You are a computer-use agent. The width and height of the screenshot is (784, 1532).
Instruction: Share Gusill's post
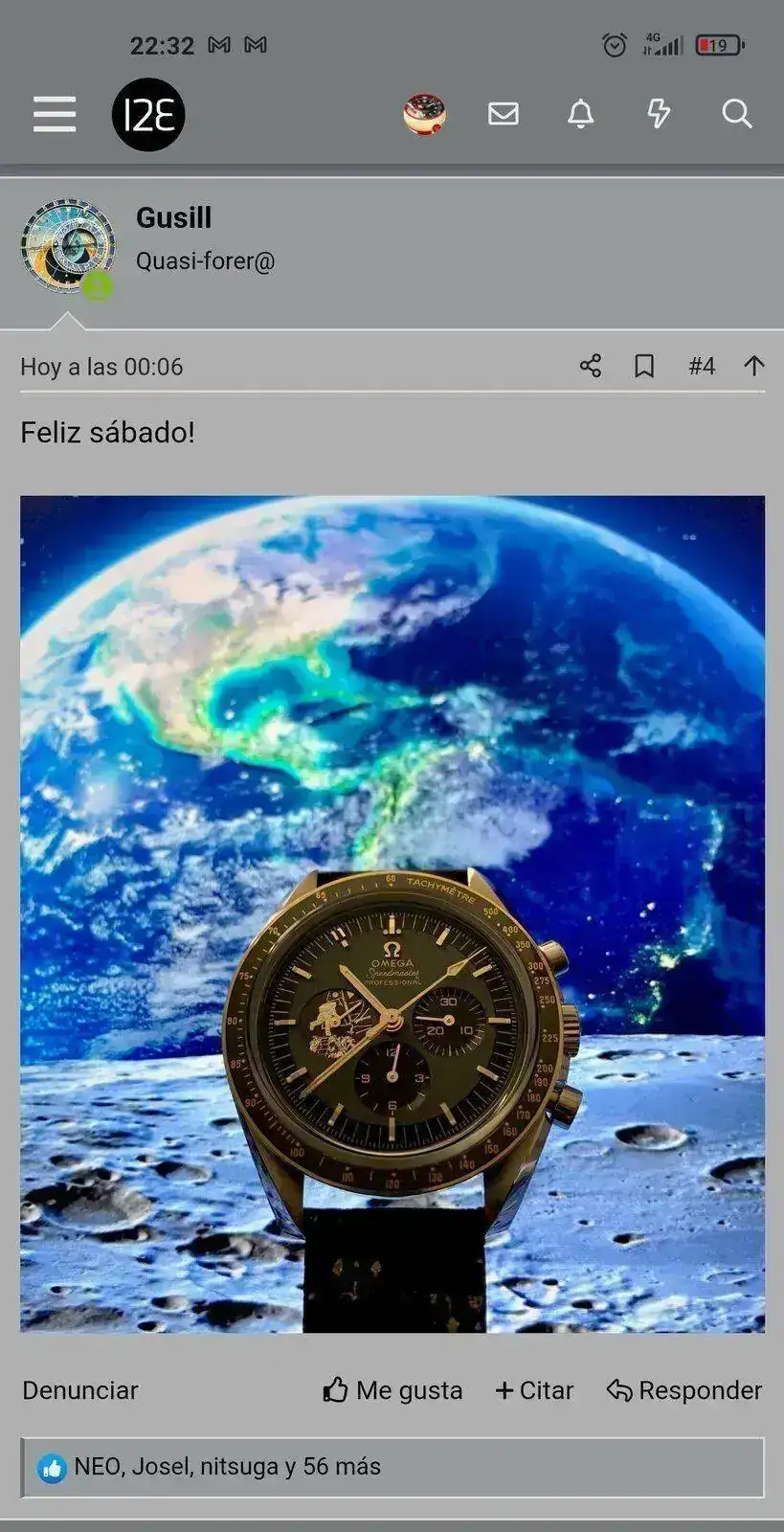(591, 366)
